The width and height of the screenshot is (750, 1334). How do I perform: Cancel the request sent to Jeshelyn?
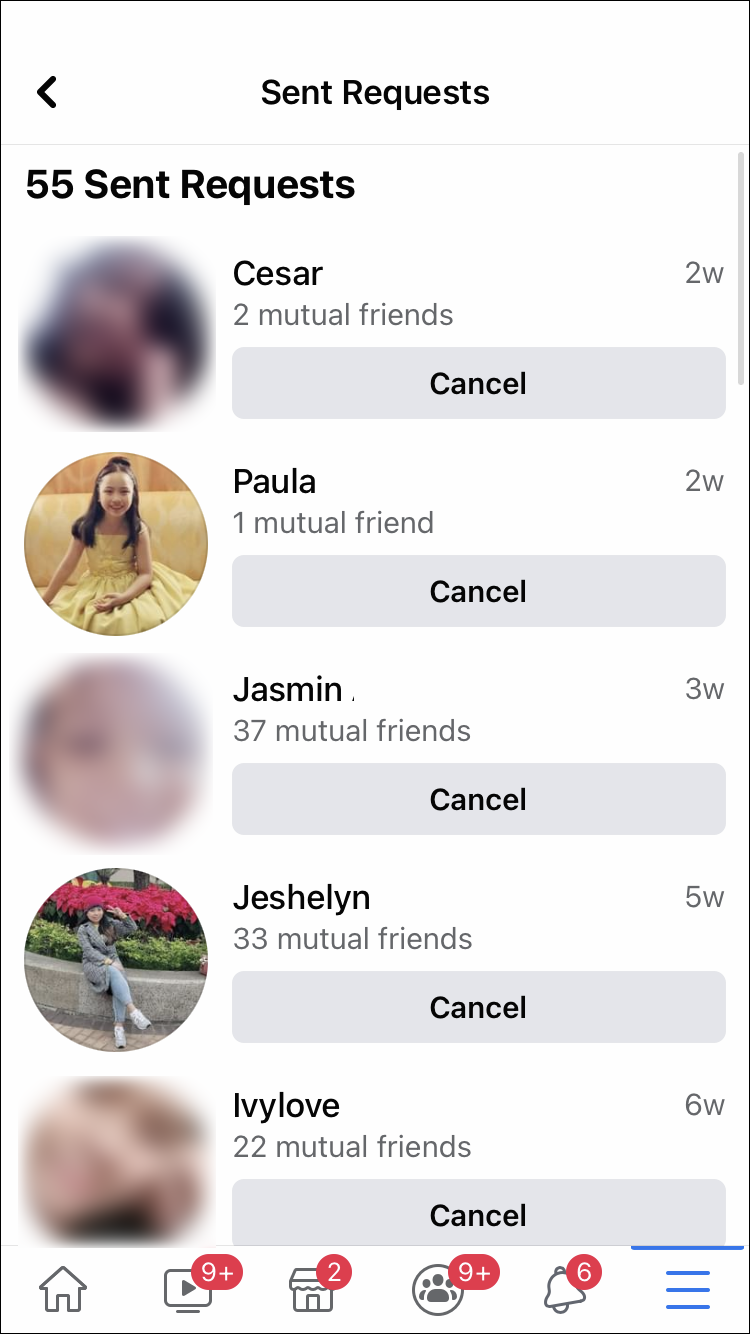(478, 1007)
